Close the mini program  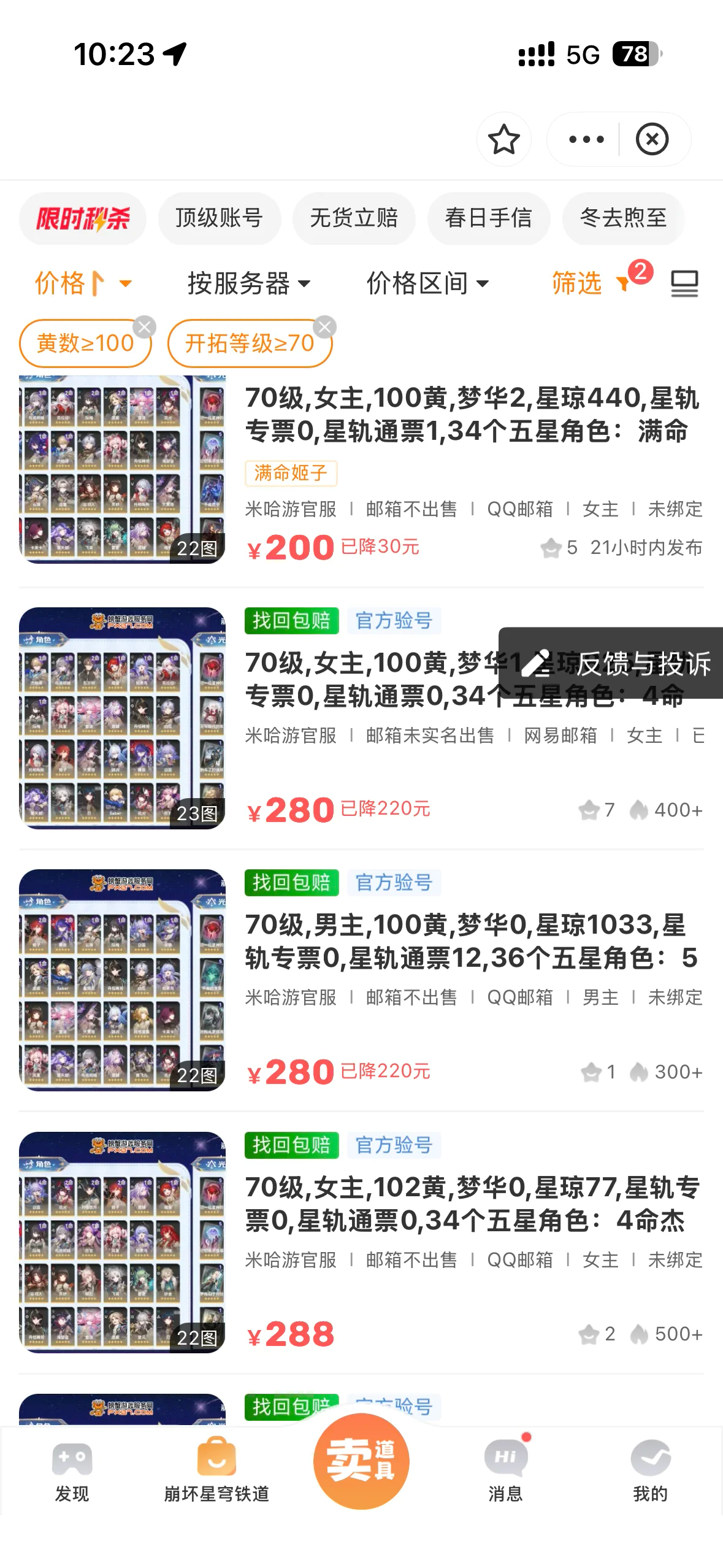[x=652, y=139]
